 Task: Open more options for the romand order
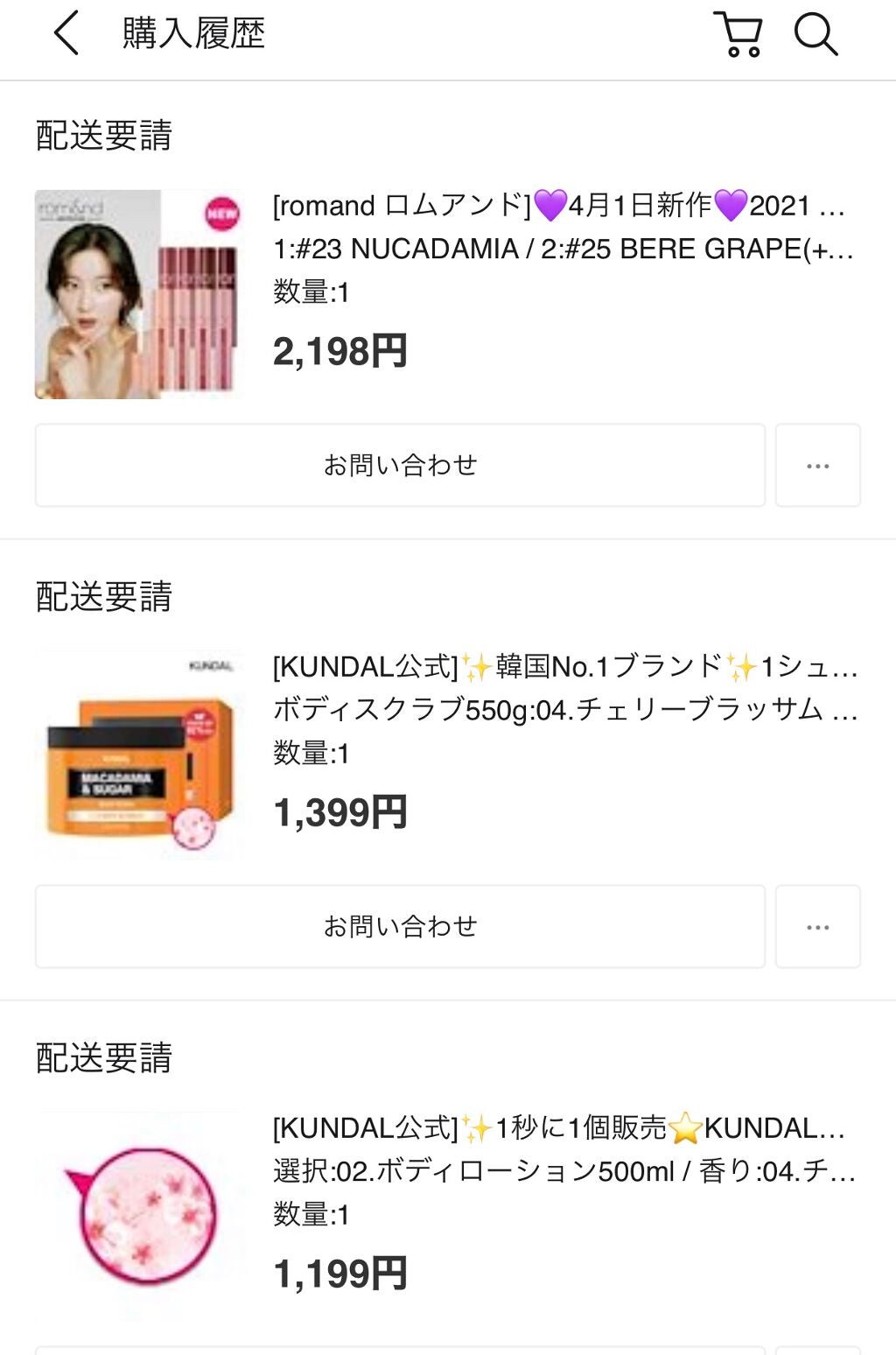(x=817, y=465)
